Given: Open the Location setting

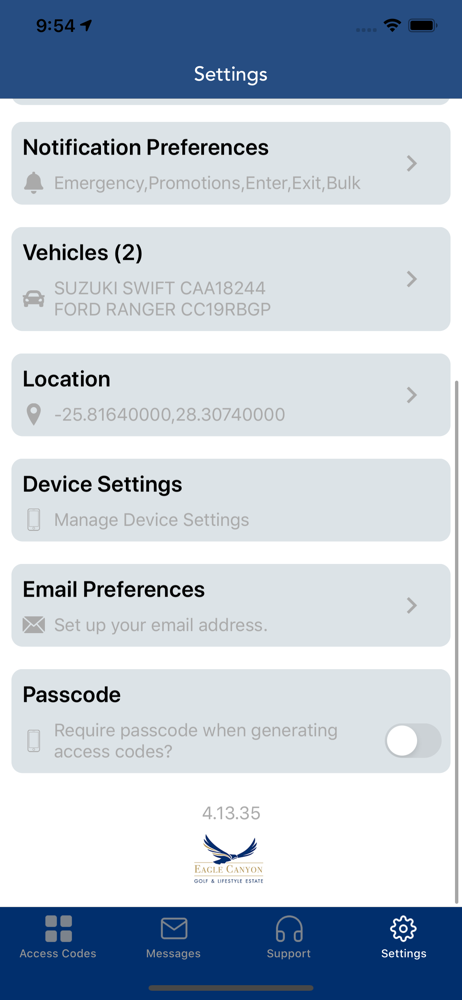Looking at the screenshot, I should tap(231, 395).
